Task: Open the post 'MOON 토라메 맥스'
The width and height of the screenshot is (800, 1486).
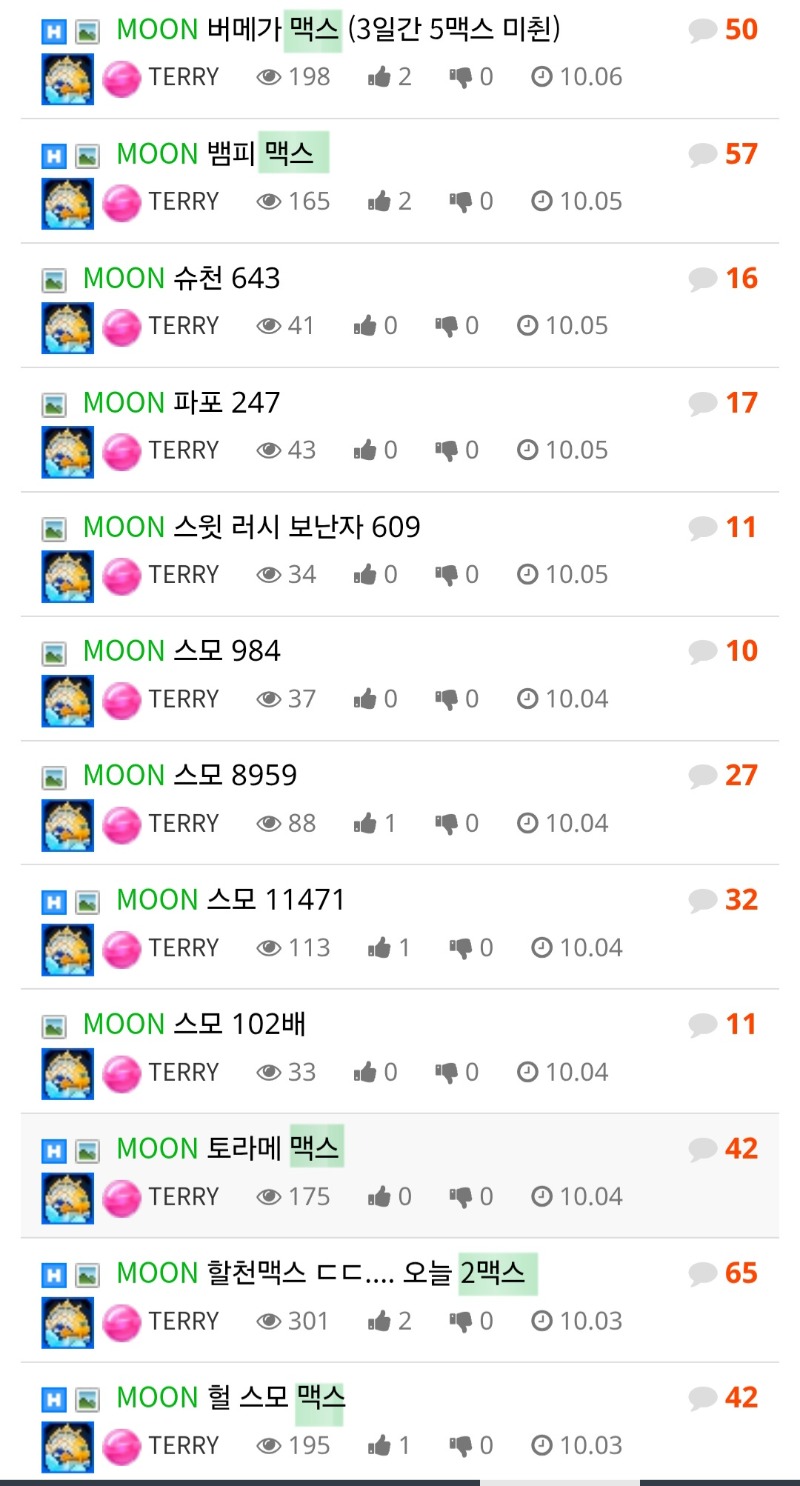Action: click(x=230, y=1149)
